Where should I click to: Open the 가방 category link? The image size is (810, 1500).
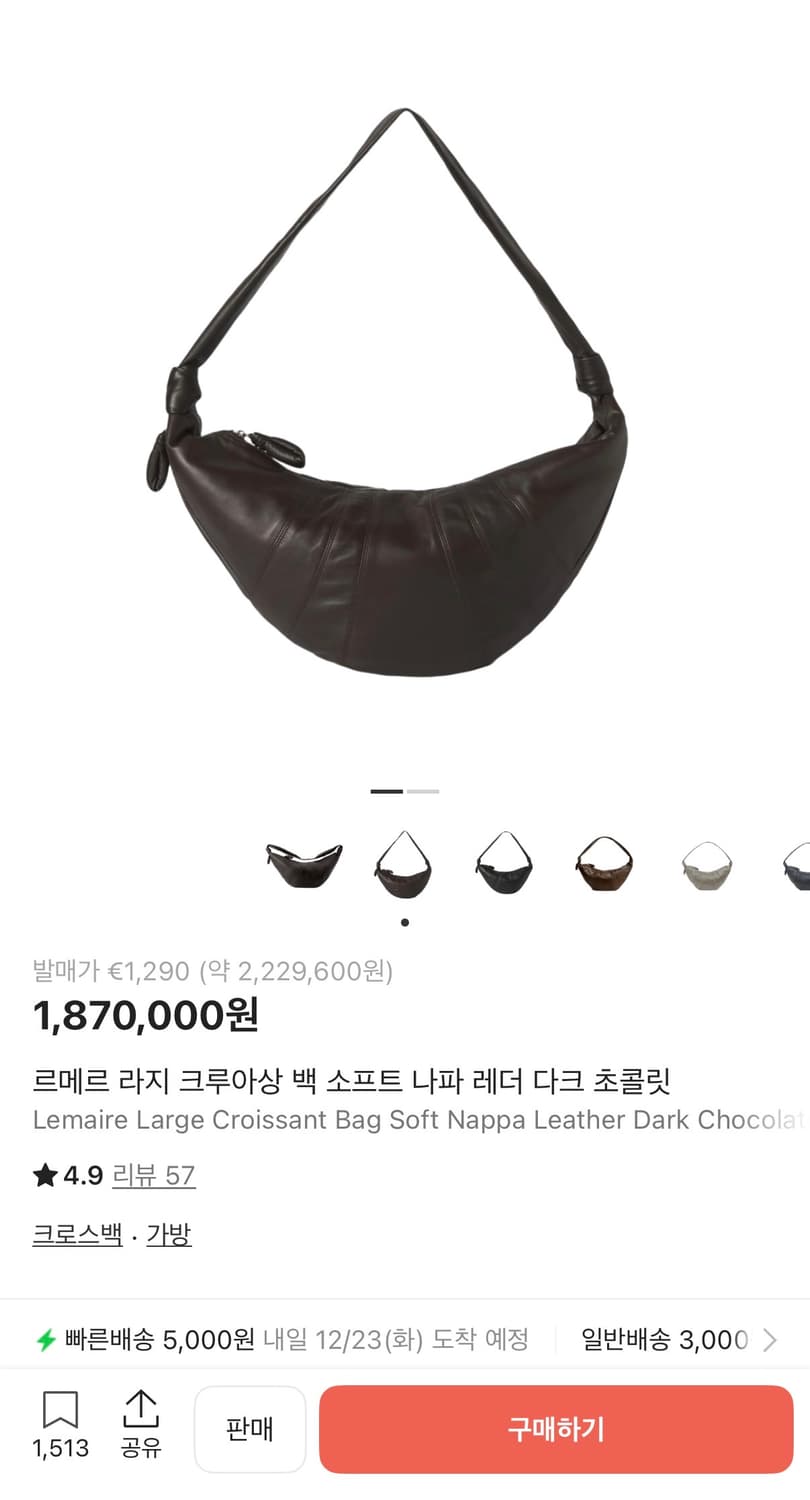coord(166,1235)
